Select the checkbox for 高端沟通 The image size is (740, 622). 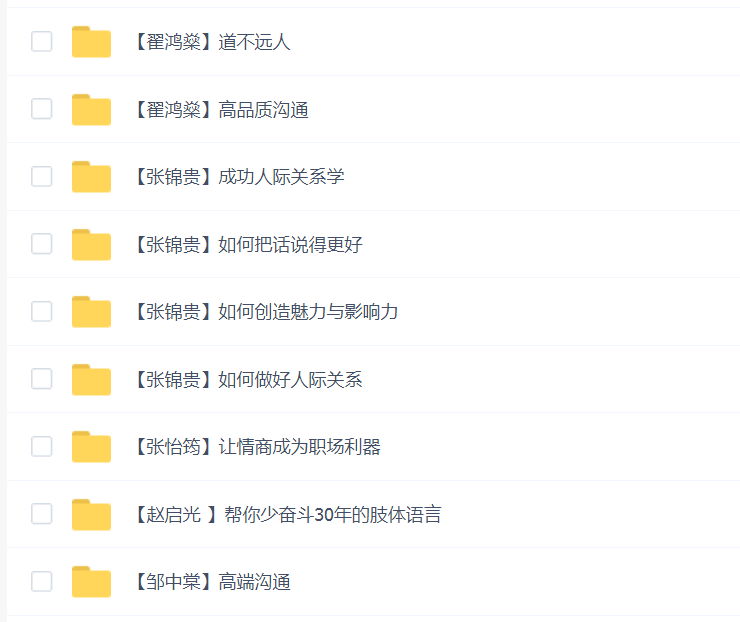(41, 582)
